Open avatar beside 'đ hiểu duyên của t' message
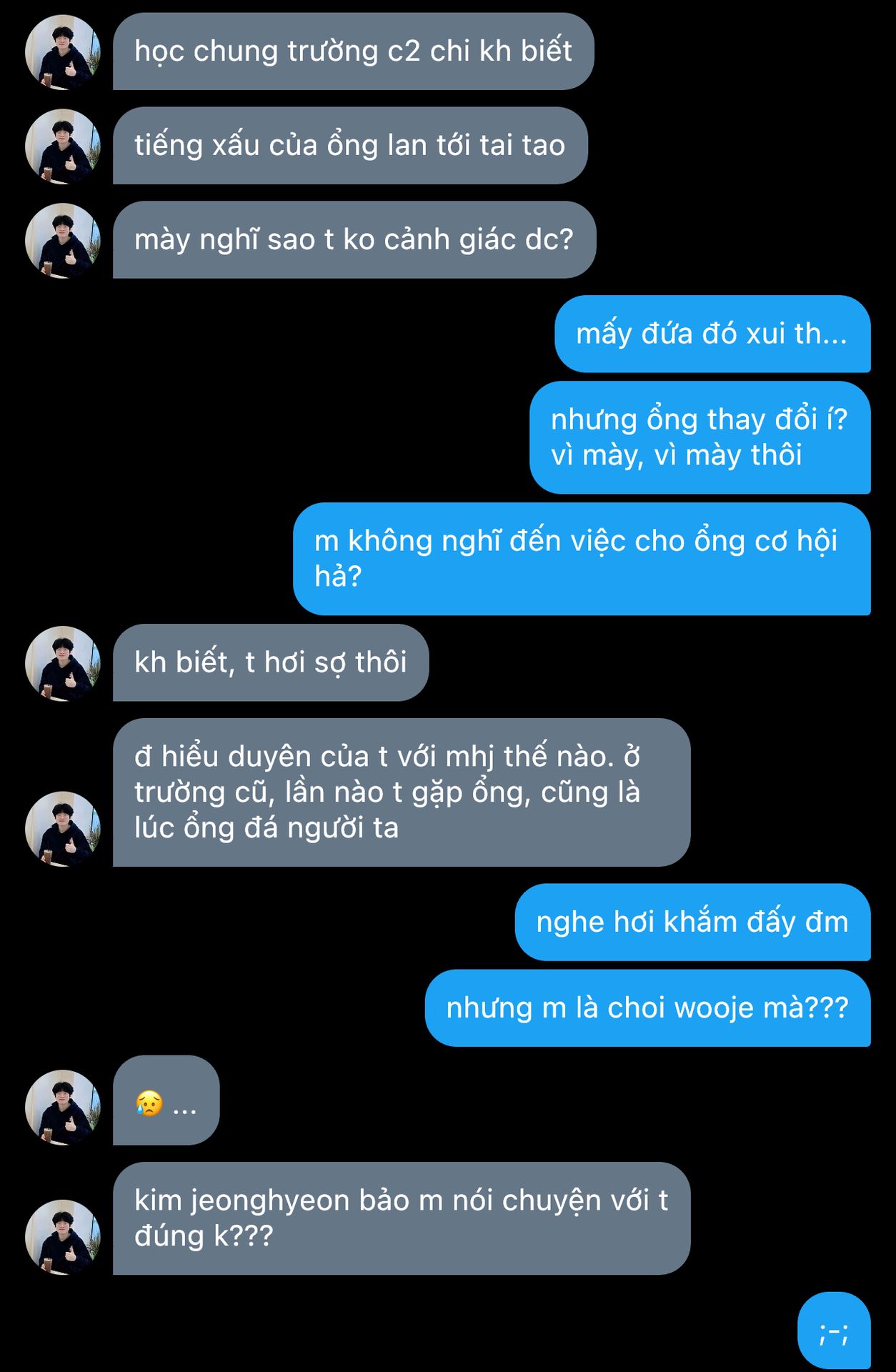This screenshot has height=1372, width=896. [63, 829]
